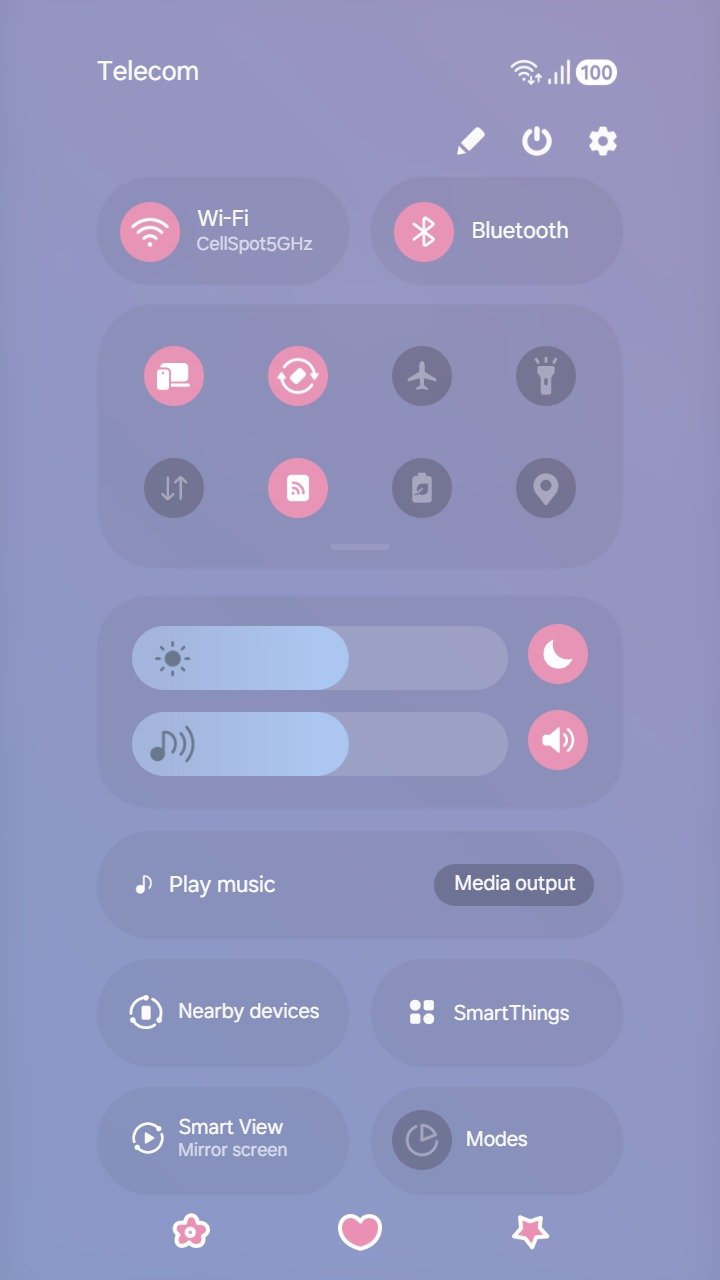
Task: Go home with the heart button
Action: tap(360, 1231)
